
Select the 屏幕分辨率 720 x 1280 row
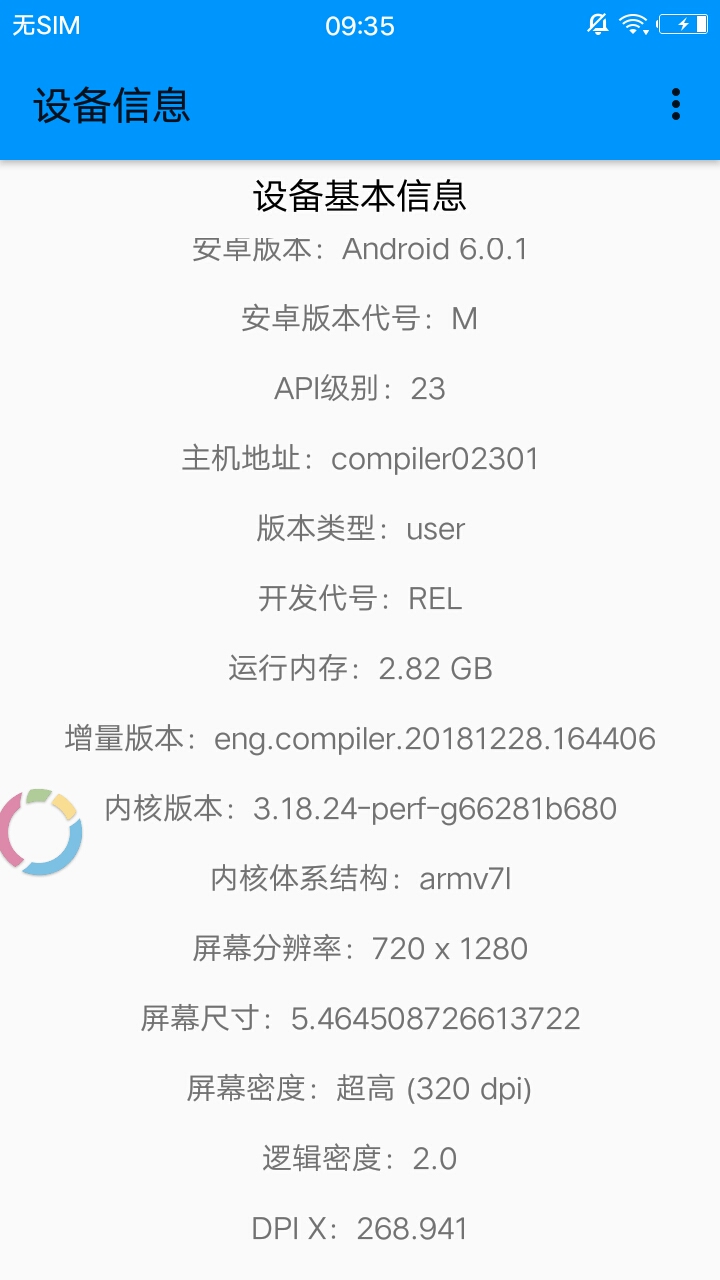(360, 948)
